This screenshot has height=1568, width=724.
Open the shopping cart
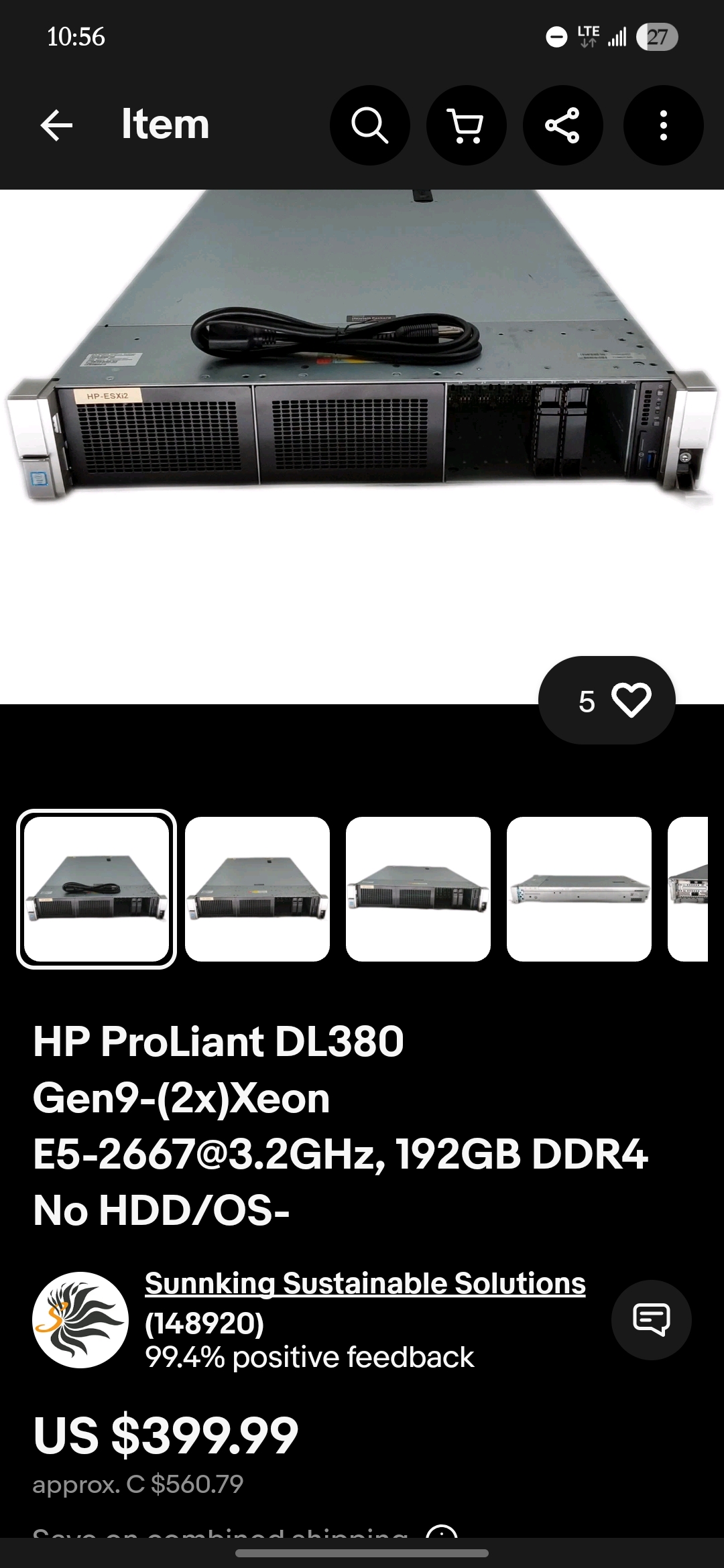466,125
